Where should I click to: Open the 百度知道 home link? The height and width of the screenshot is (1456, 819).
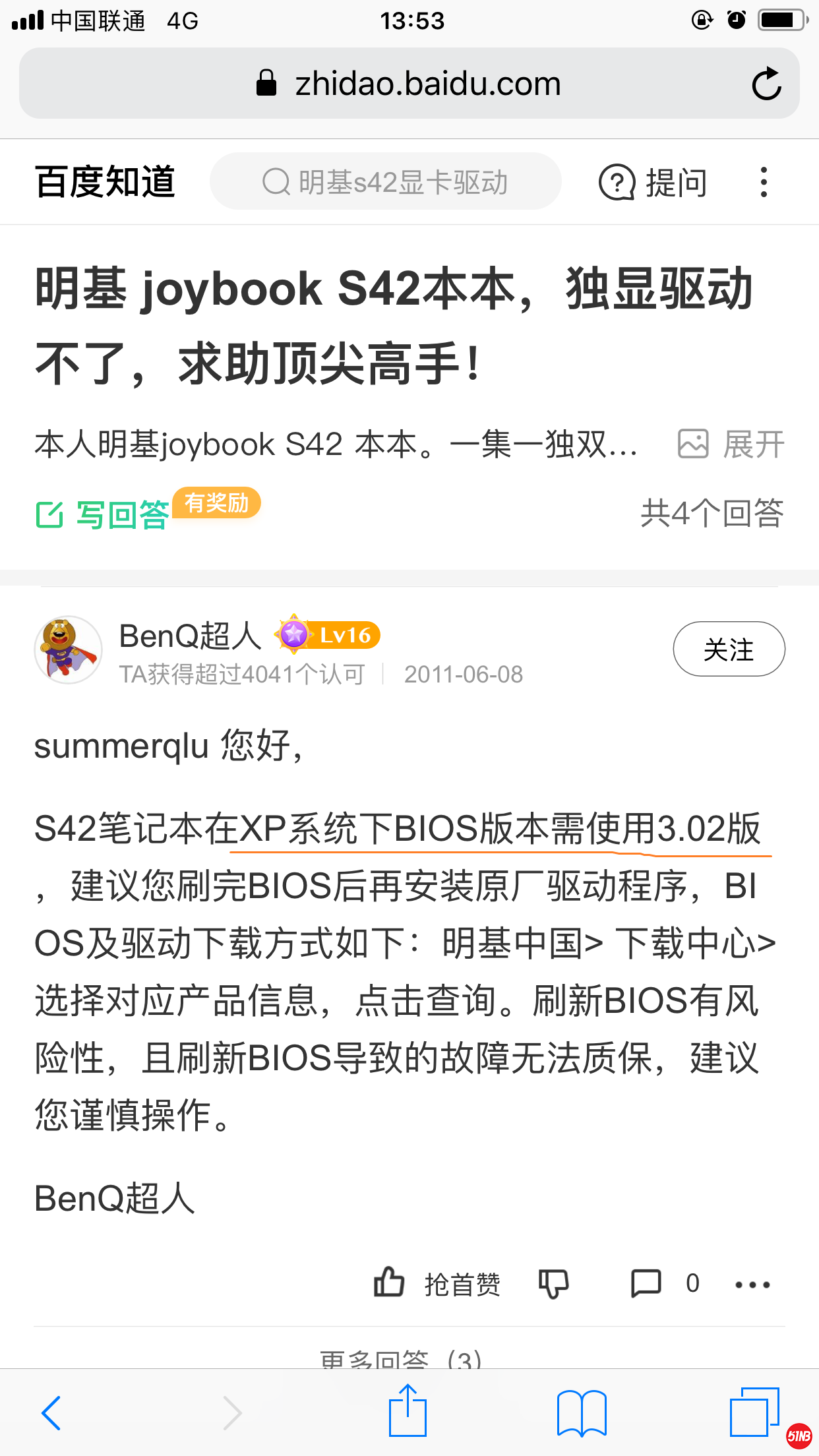click(x=106, y=182)
